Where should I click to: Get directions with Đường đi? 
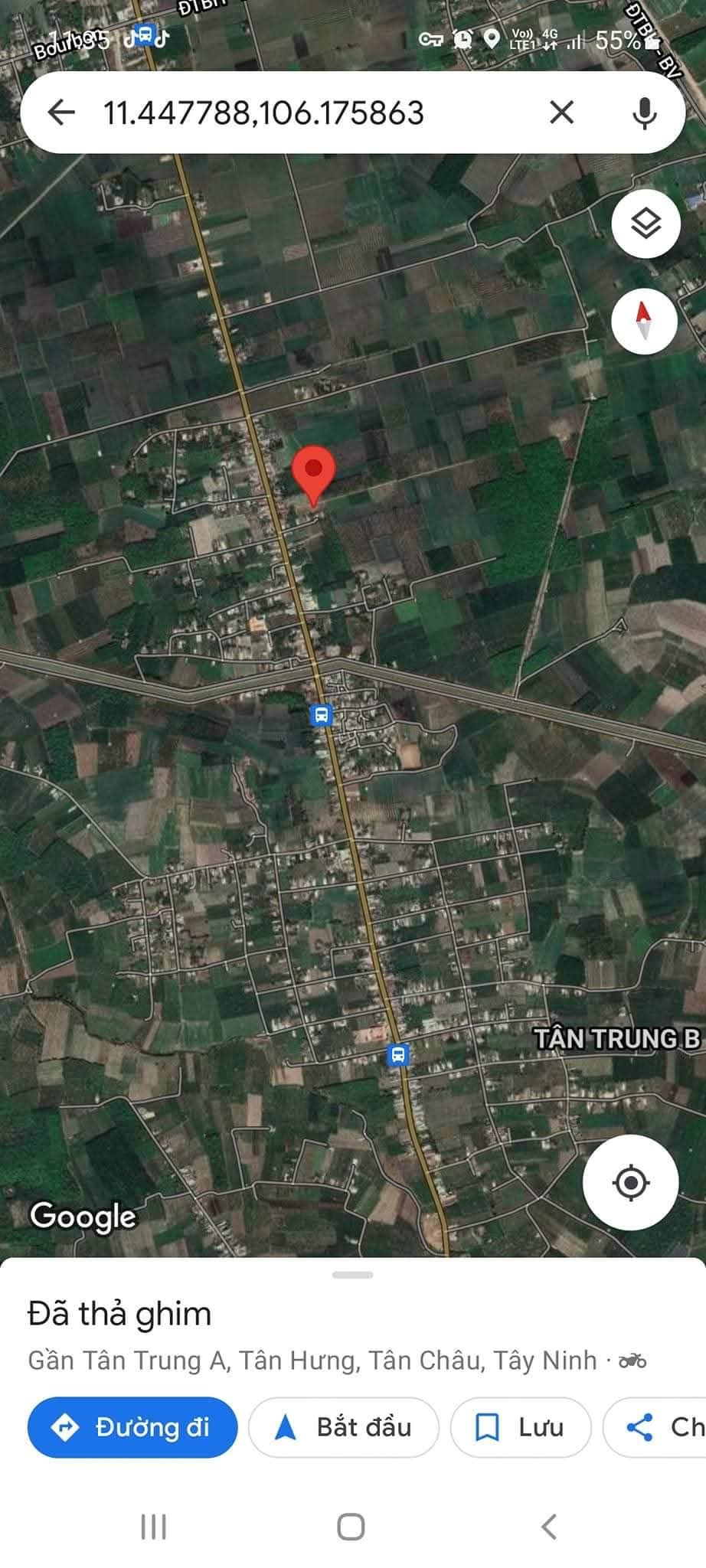132,1427
